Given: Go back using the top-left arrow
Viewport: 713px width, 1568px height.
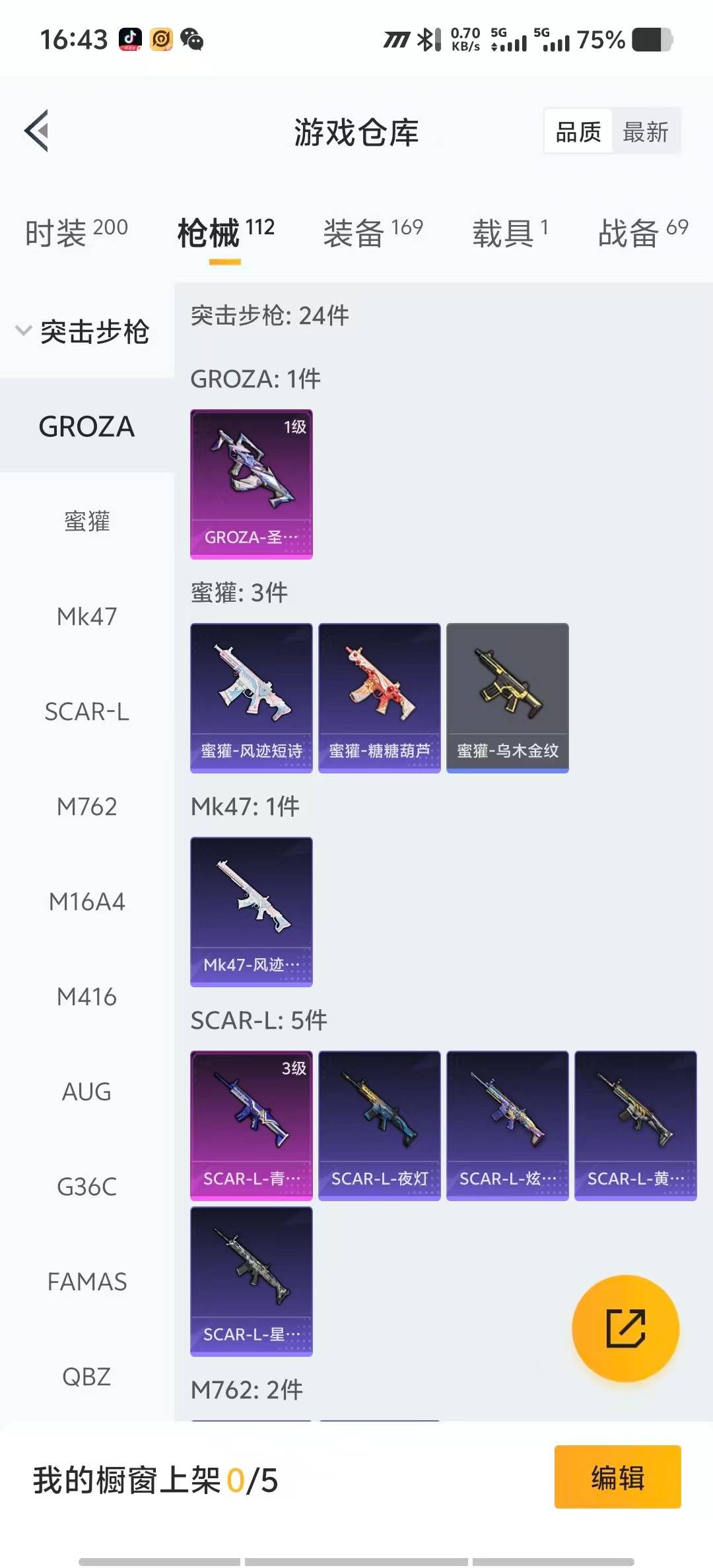Looking at the screenshot, I should click(37, 131).
